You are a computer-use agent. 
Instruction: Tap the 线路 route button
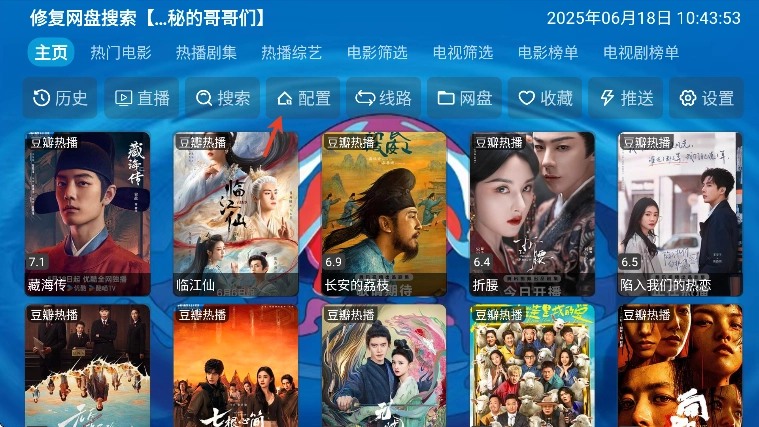point(384,98)
